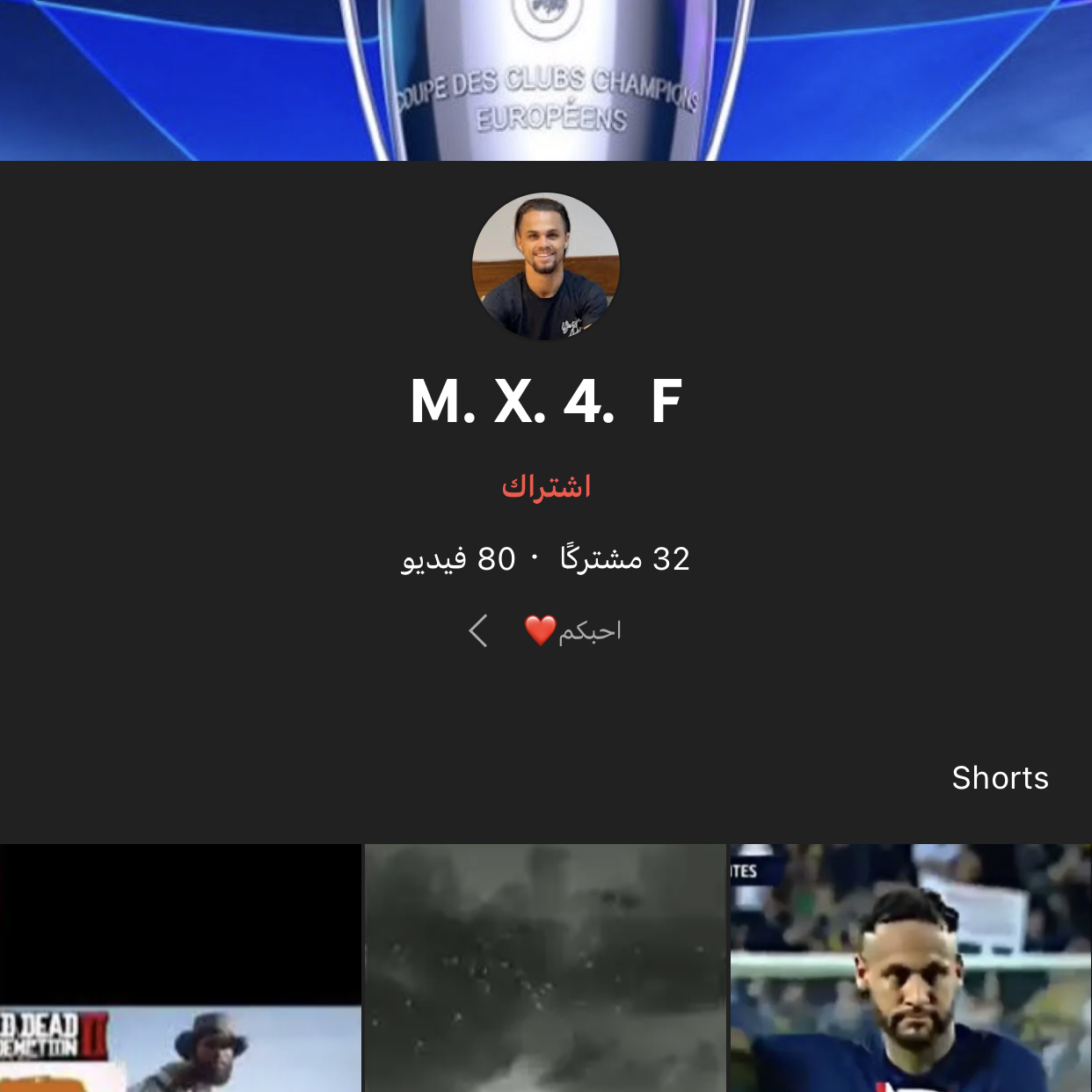Open the gray smoky short

coord(545,968)
